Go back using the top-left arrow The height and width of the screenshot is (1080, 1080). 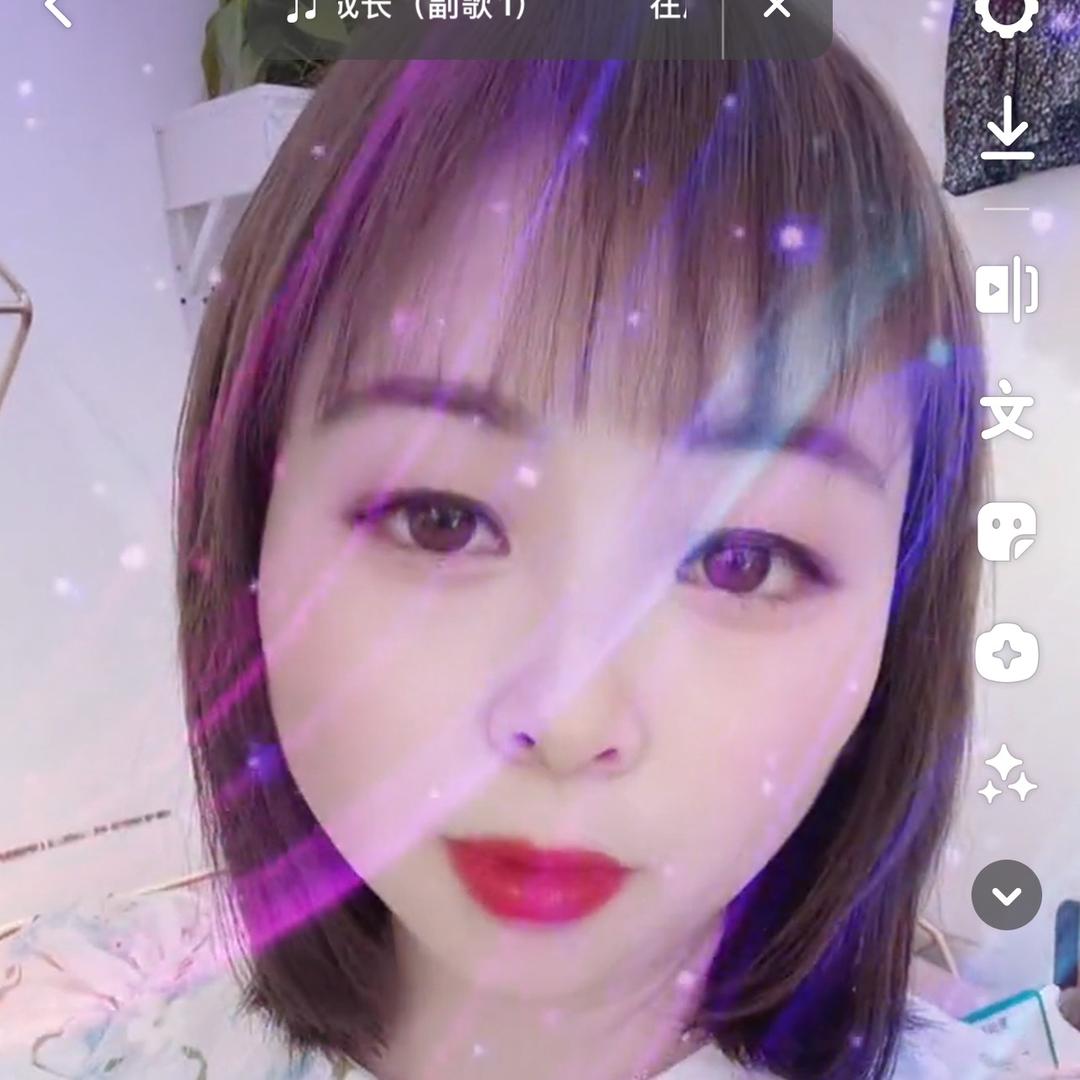57,12
